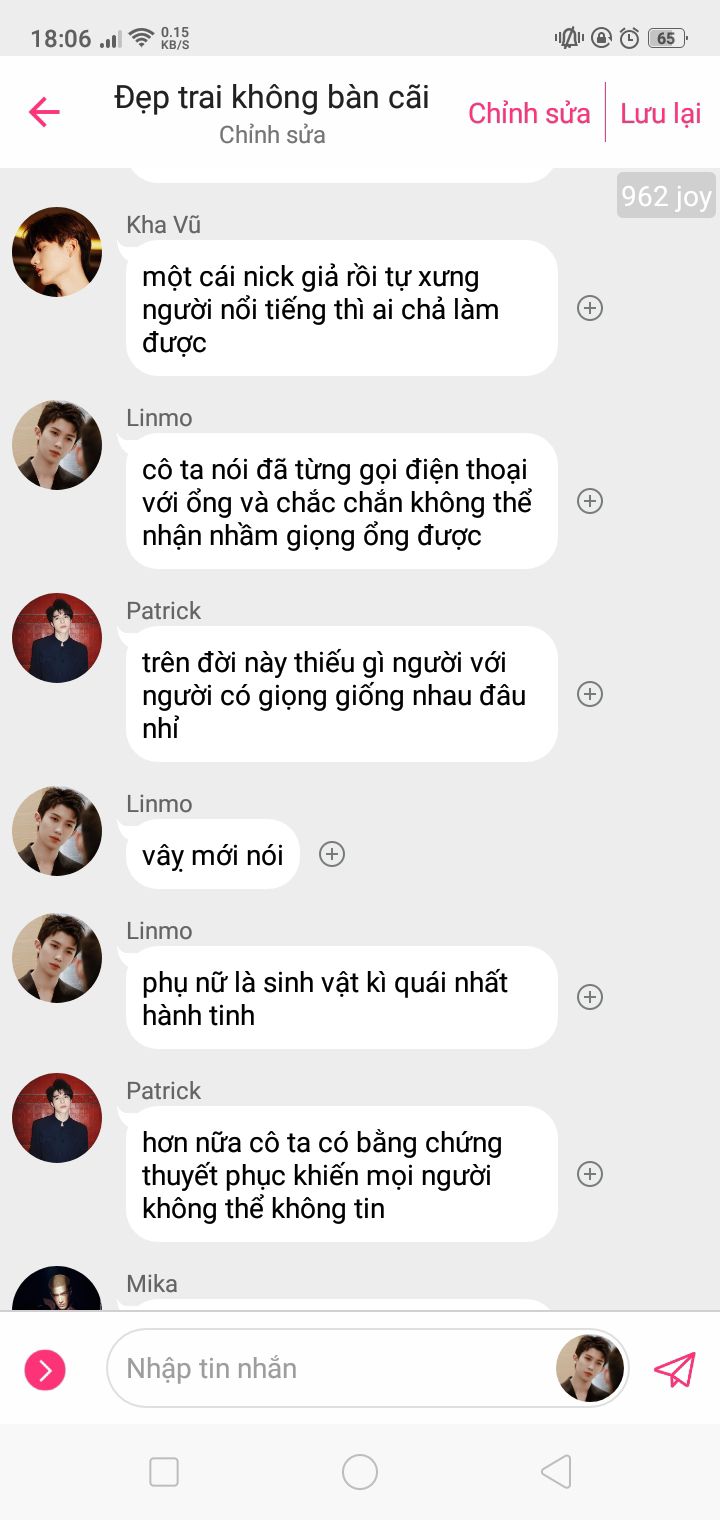Screen dimensions: 720x1520
Task: Tap plus icon beside "phụ nữ là sinh vật" message
Action: (590, 997)
